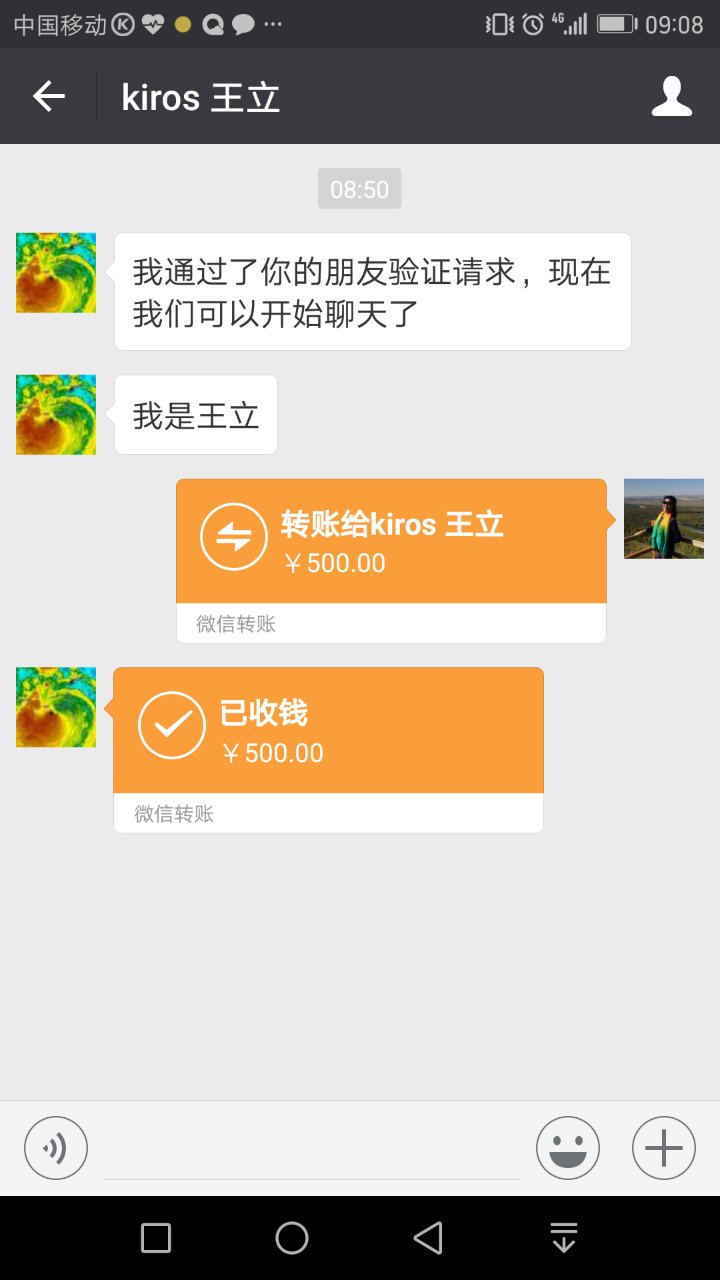Open the emoji sticker panel
This screenshot has width=720, height=1280.
[x=567, y=1148]
